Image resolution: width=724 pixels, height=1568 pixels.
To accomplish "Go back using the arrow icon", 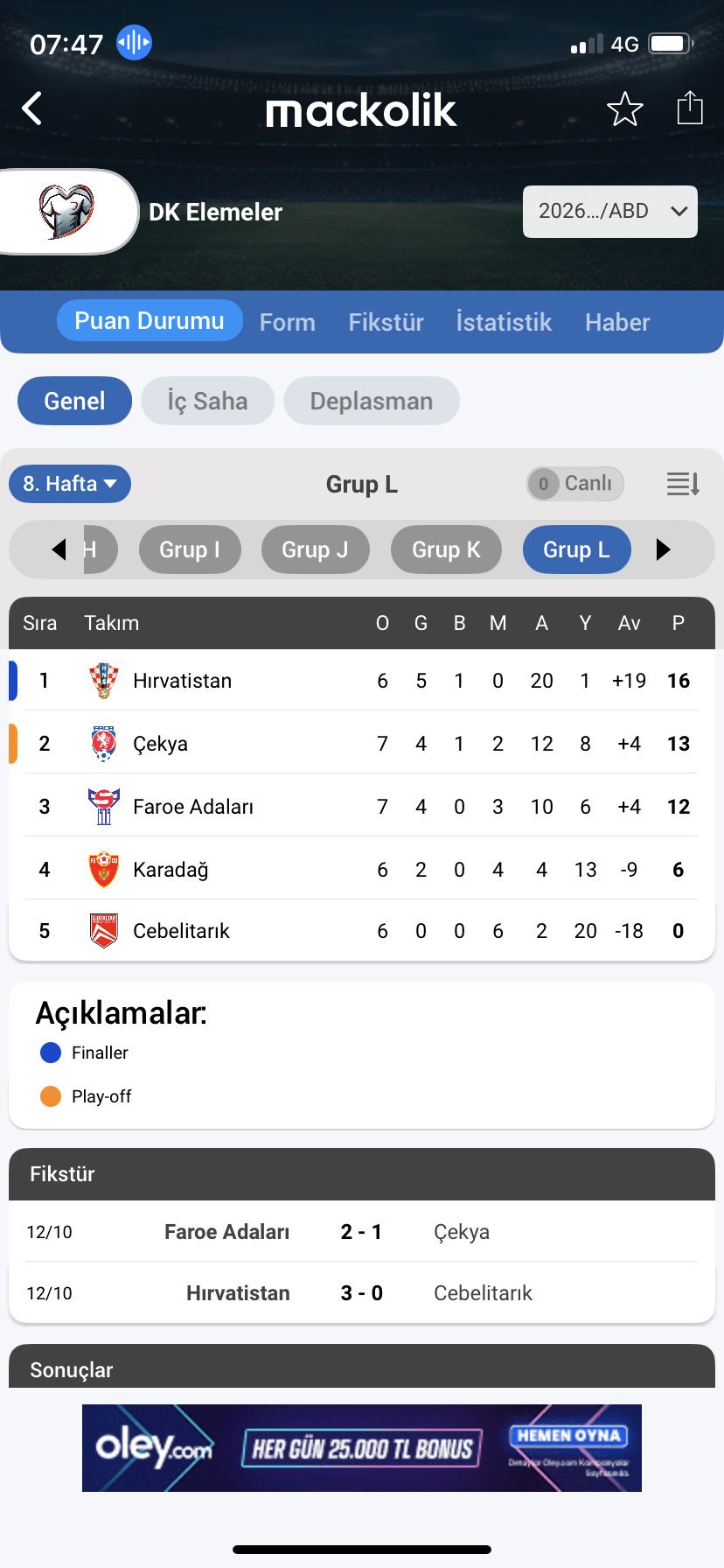I will (32, 109).
